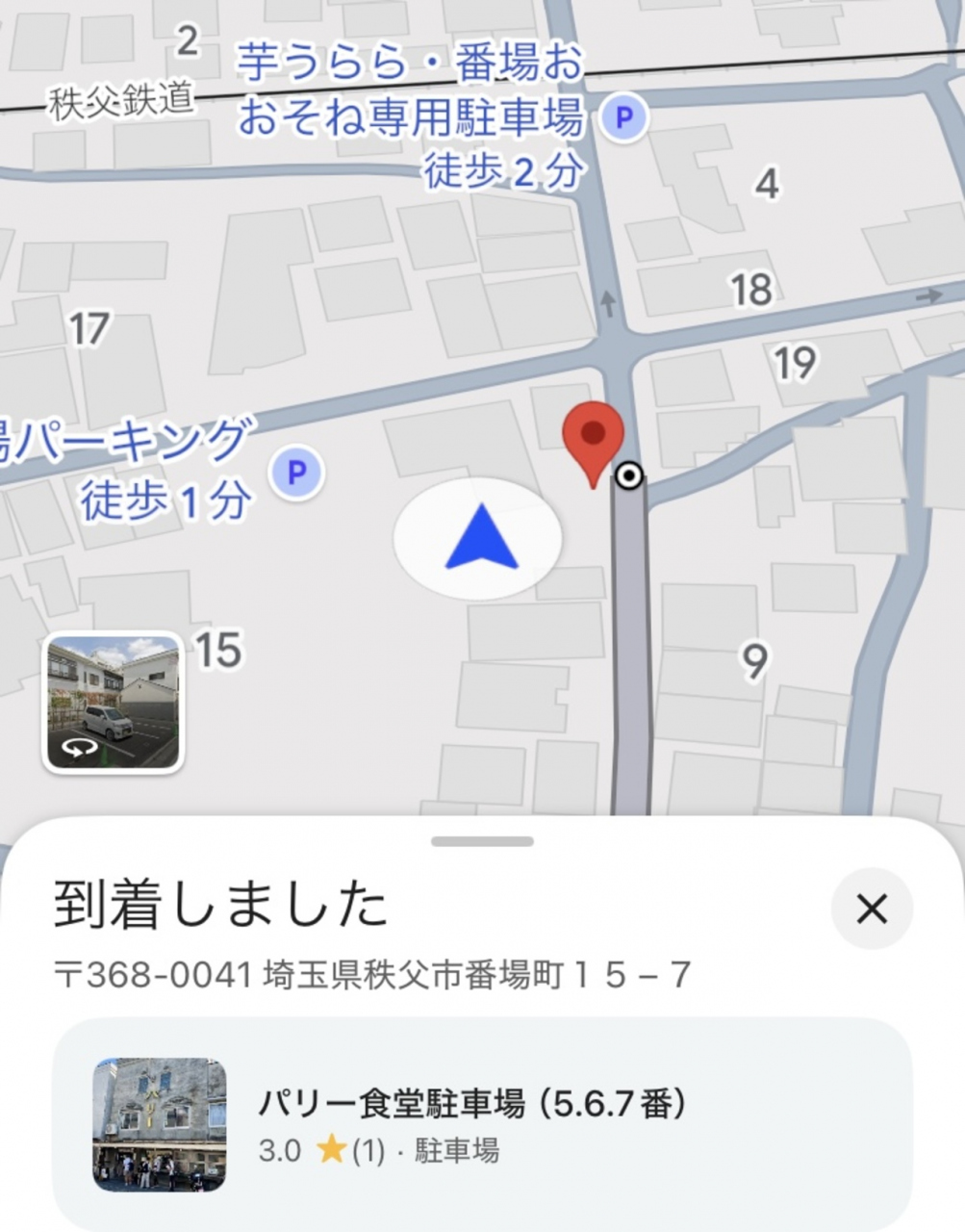Select the パーキング 徒歩1分 parking marker

(x=296, y=473)
